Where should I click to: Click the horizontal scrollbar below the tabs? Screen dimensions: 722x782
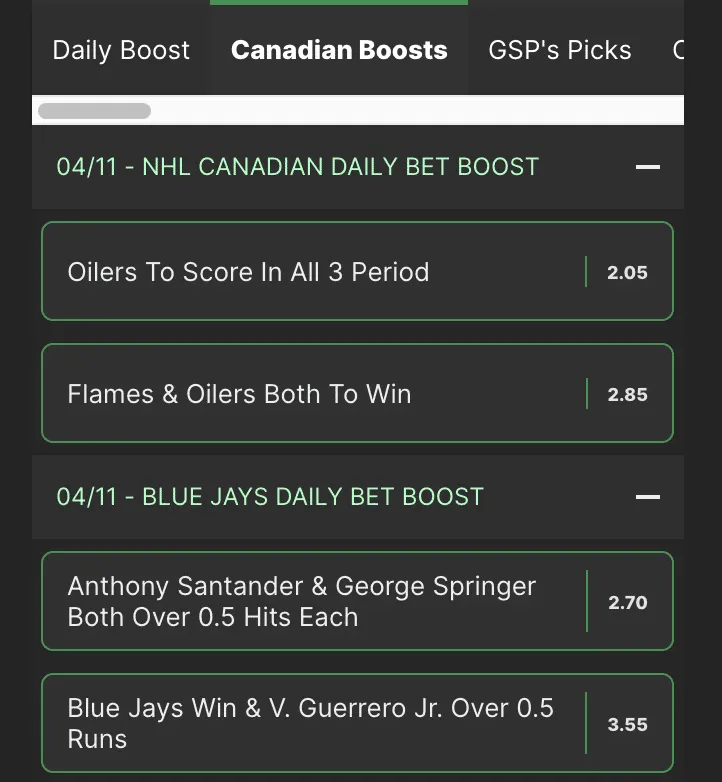[x=94, y=110]
